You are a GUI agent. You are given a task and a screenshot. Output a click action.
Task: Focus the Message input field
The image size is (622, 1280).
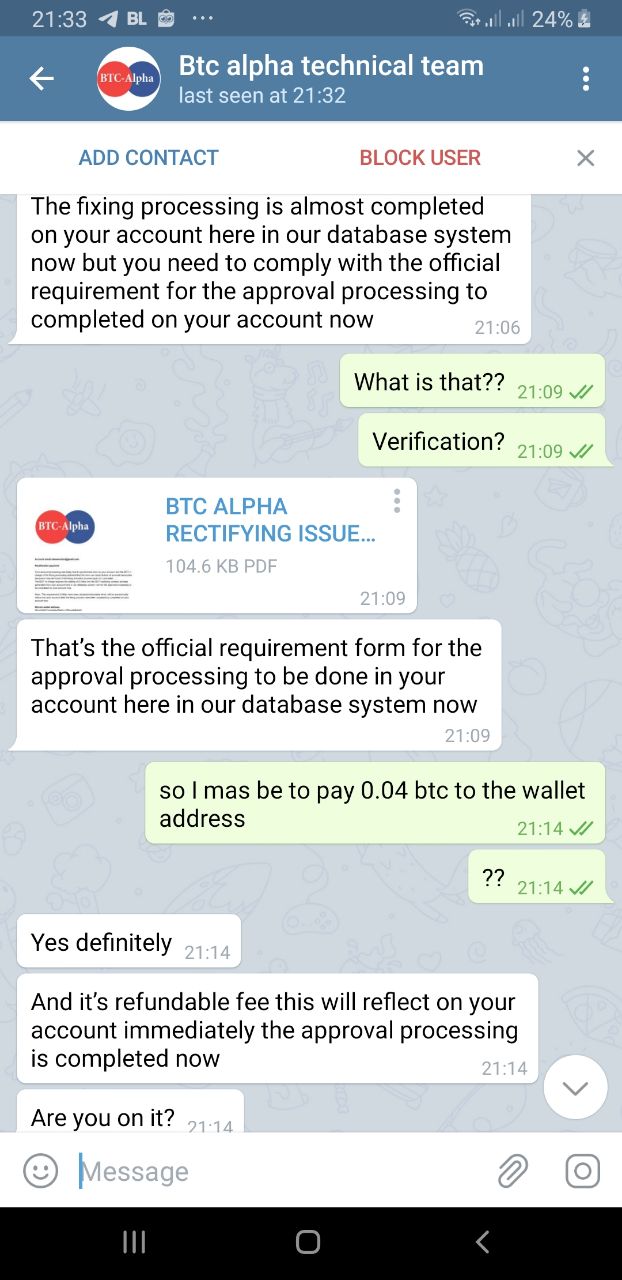tap(280, 1171)
